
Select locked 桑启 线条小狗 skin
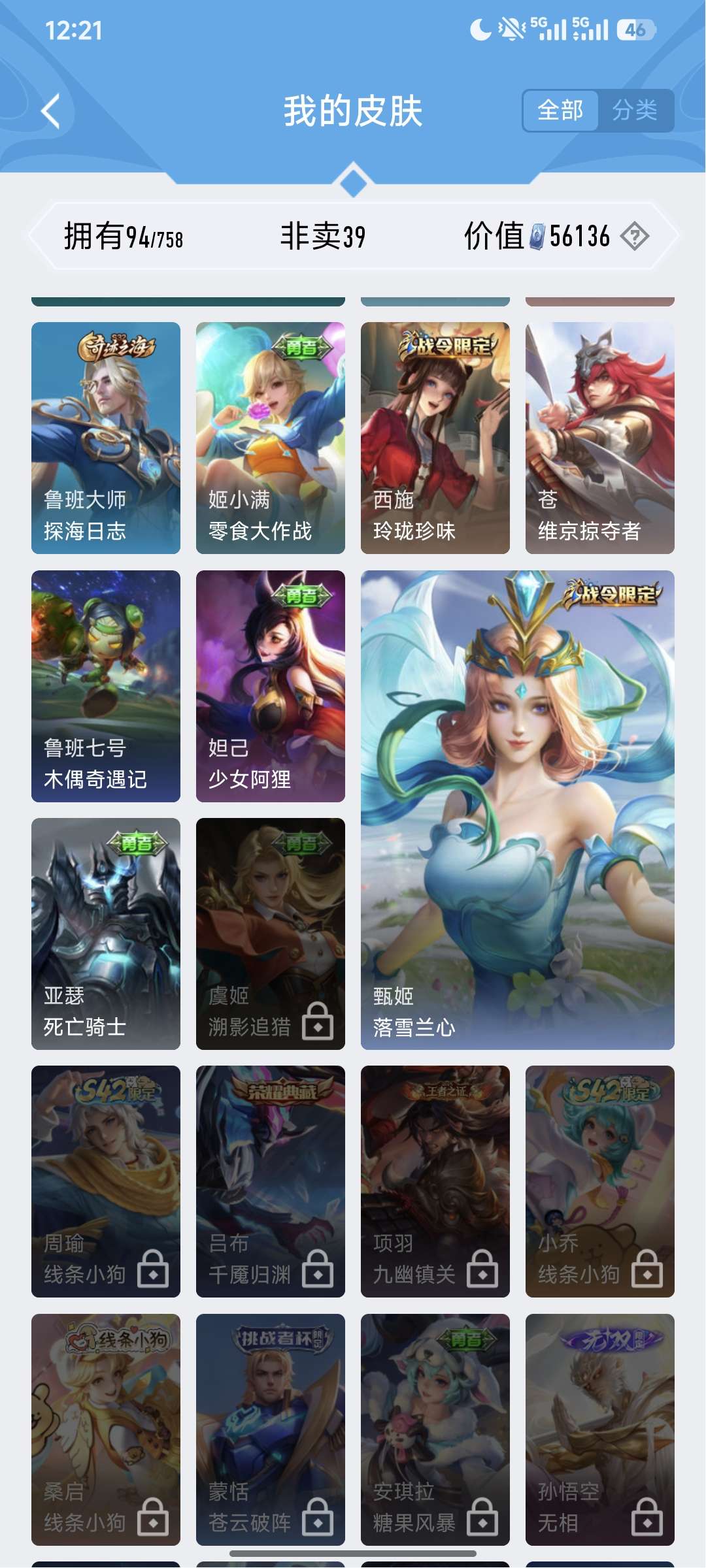tap(106, 1429)
